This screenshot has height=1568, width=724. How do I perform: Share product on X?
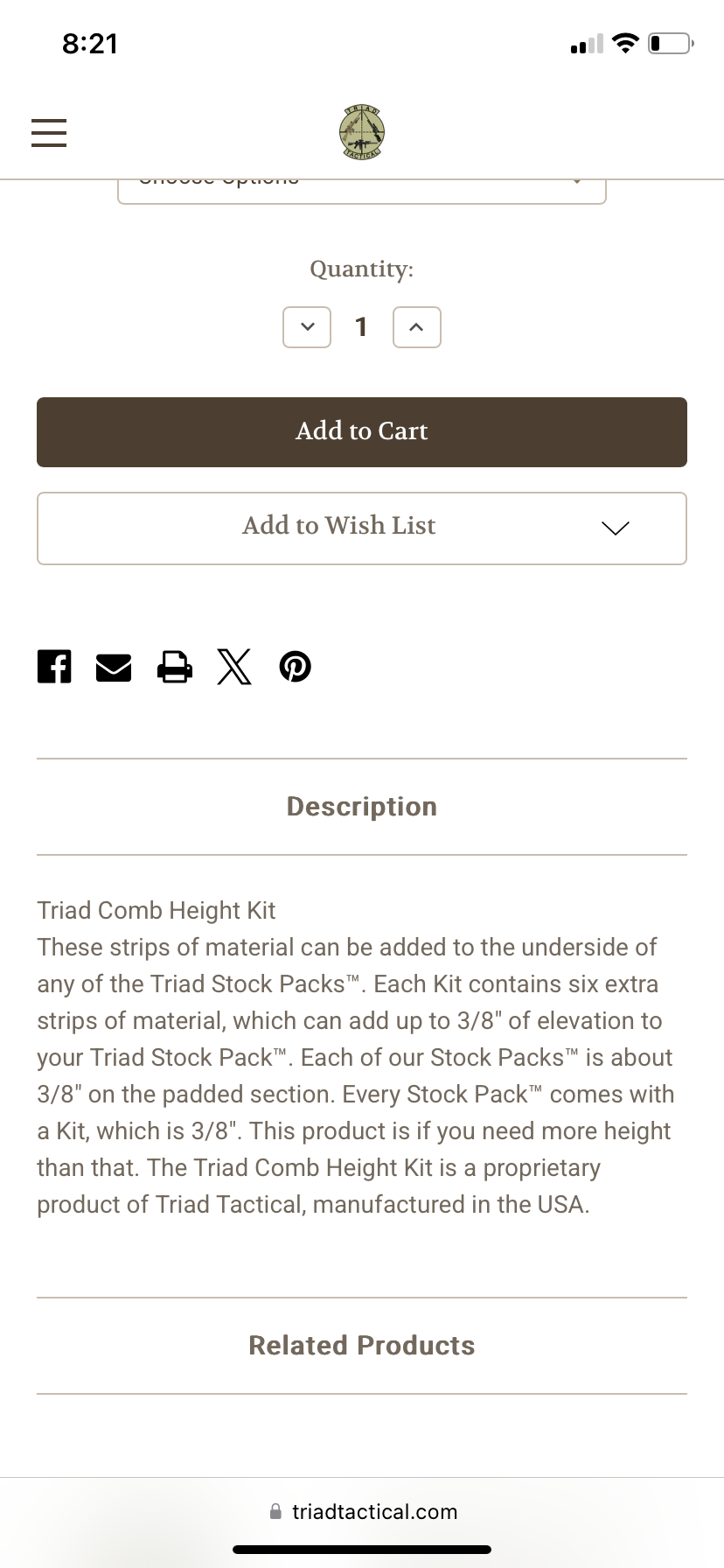234,667
